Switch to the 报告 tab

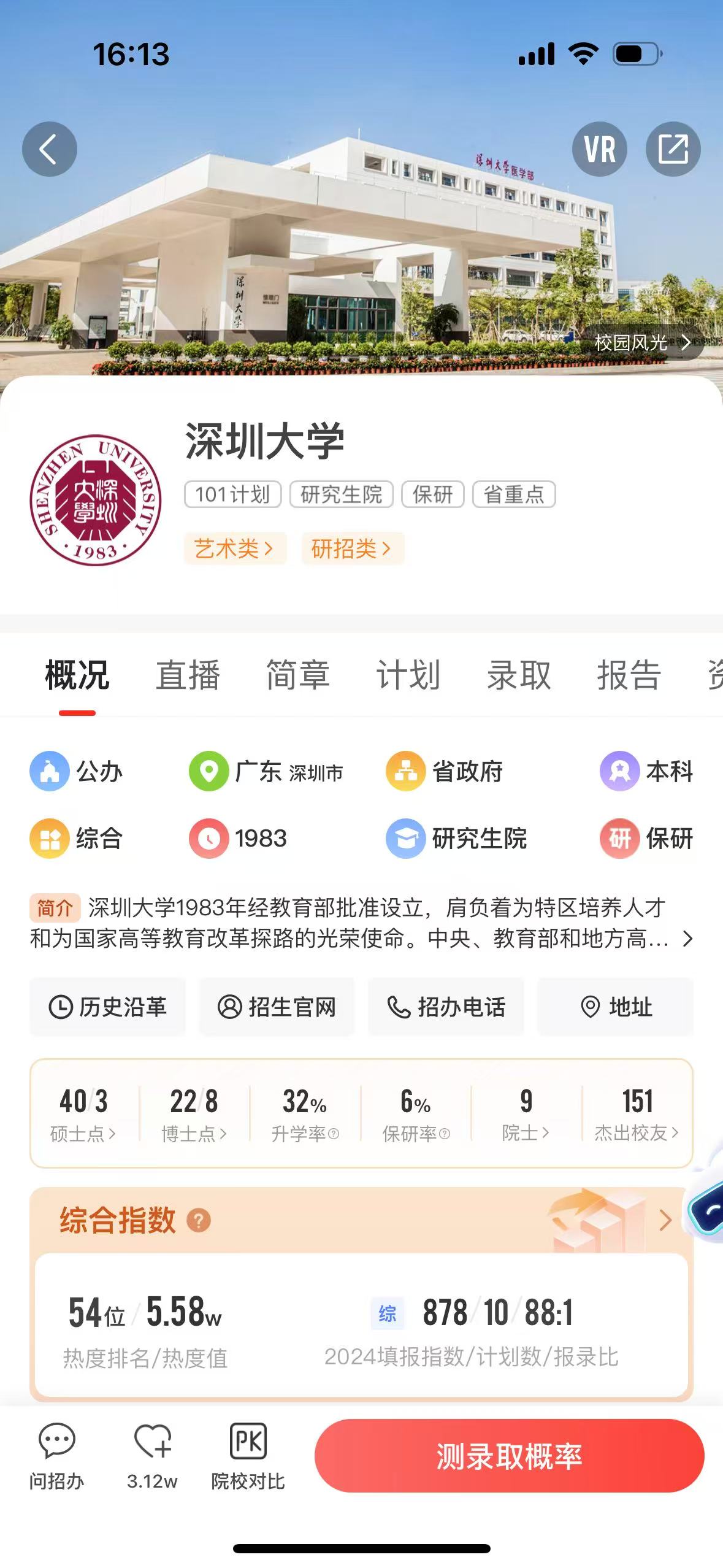[629, 675]
